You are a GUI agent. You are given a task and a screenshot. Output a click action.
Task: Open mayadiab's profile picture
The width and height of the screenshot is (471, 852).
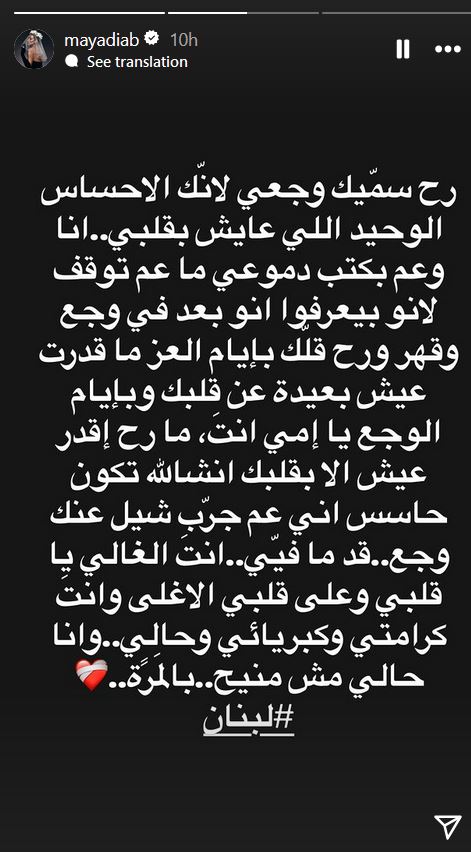34,49
